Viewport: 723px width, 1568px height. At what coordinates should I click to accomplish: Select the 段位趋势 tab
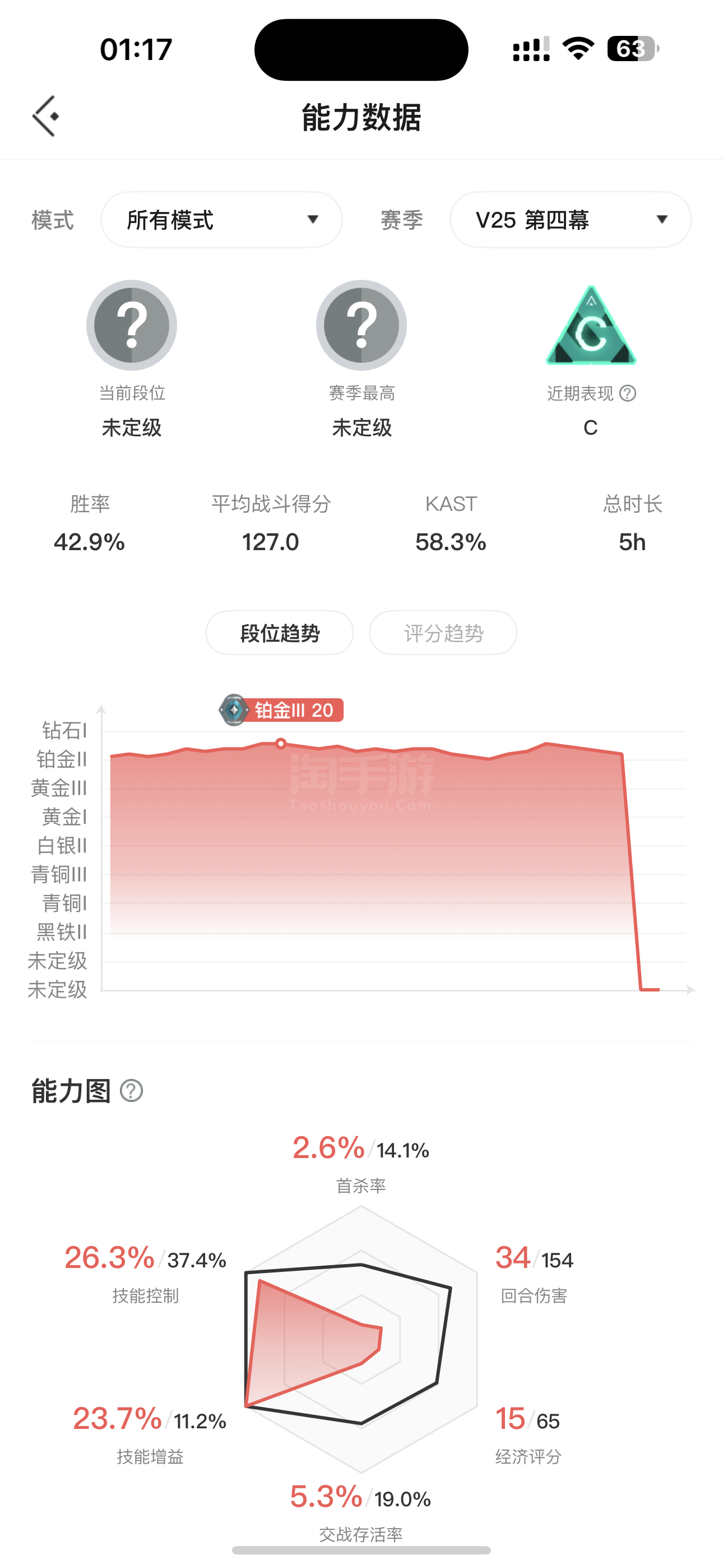click(279, 633)
